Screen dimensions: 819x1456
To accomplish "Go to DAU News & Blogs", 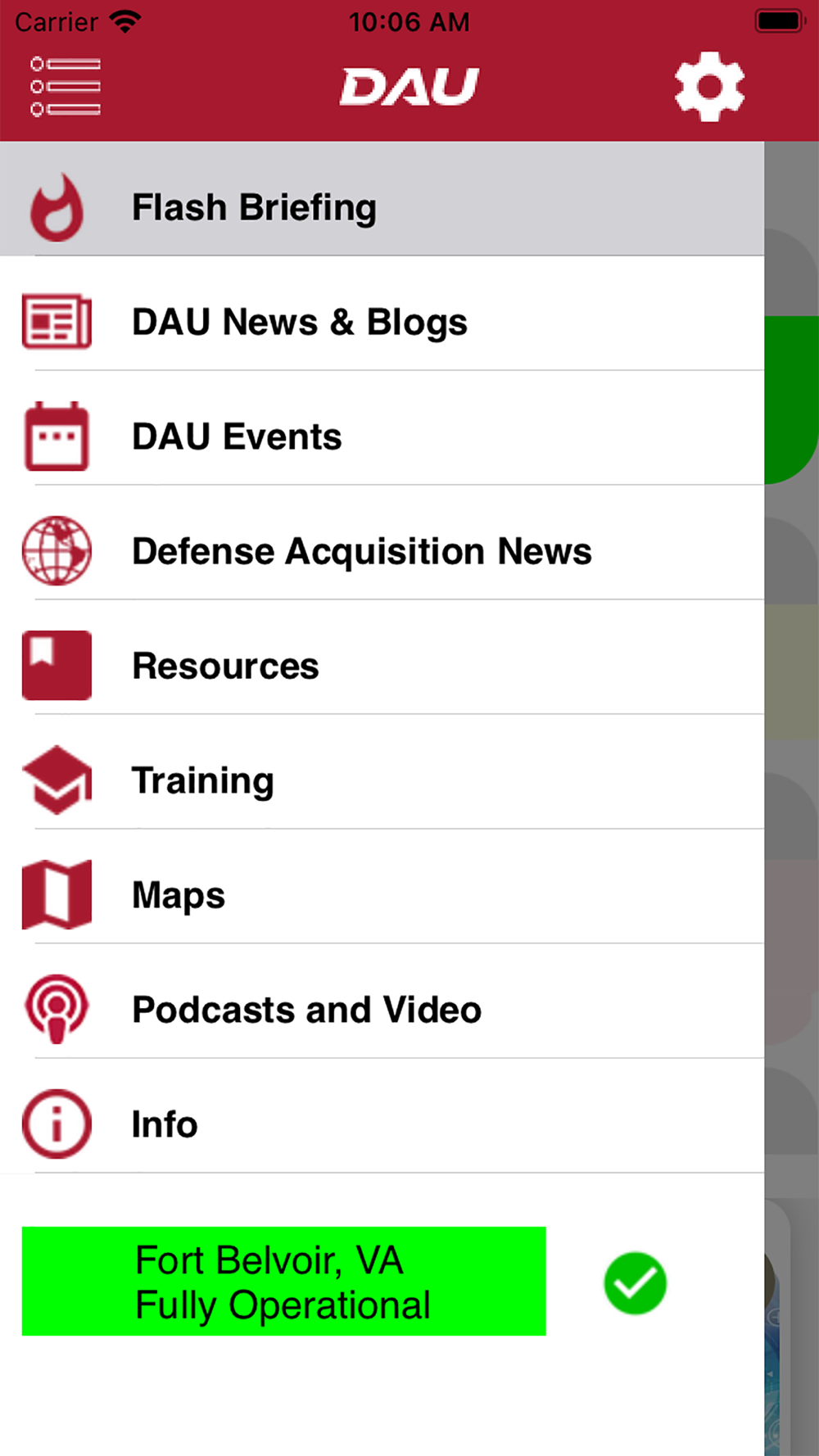I will pos(382,314).
